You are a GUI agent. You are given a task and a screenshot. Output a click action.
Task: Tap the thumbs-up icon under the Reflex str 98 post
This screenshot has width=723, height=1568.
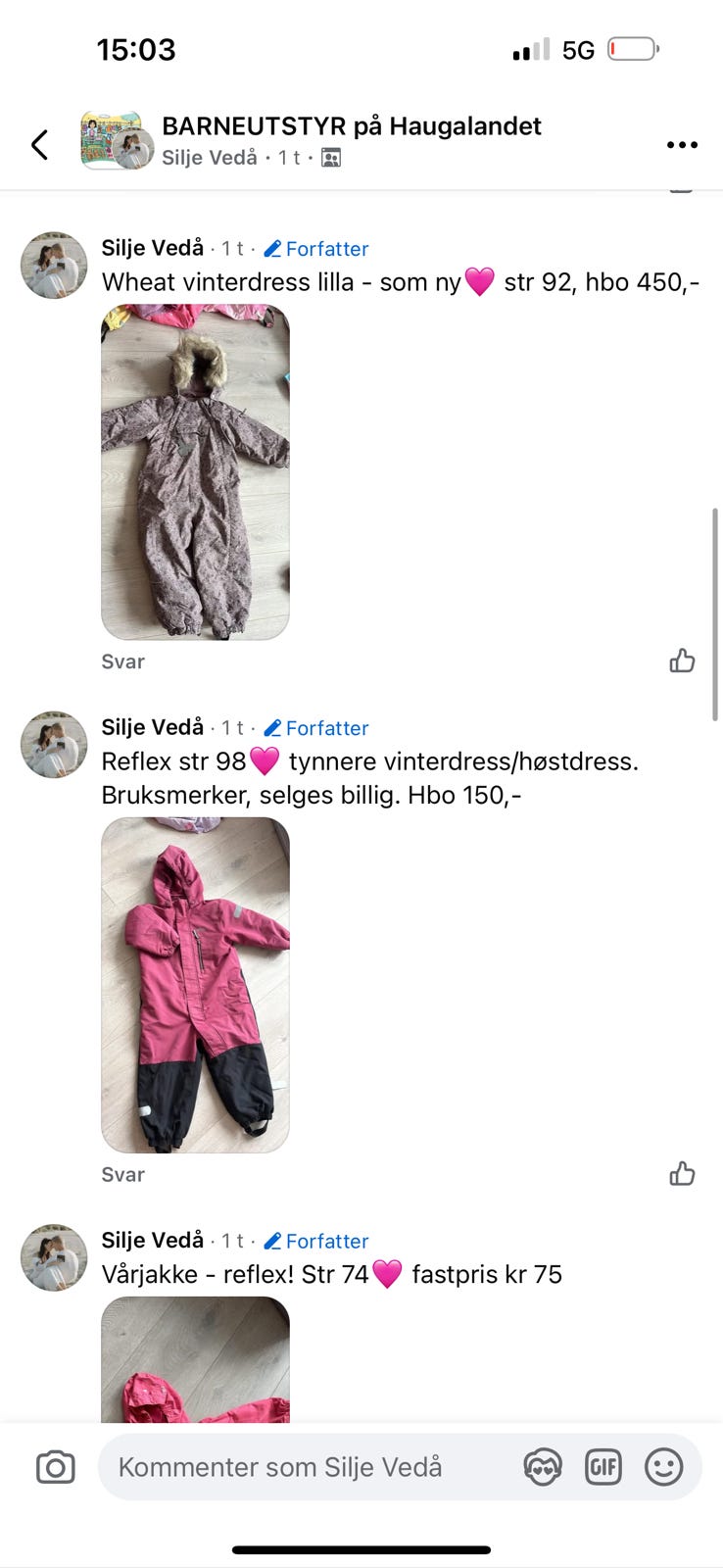(682, 1173)
